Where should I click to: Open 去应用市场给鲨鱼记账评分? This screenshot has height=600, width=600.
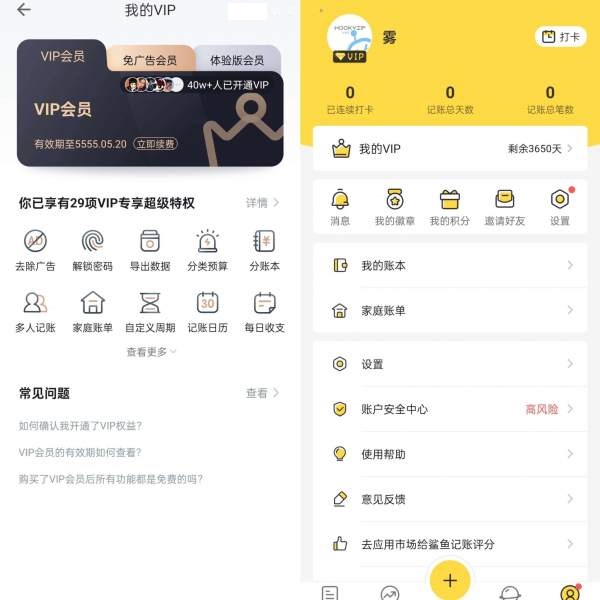click(x=450, y=544)
